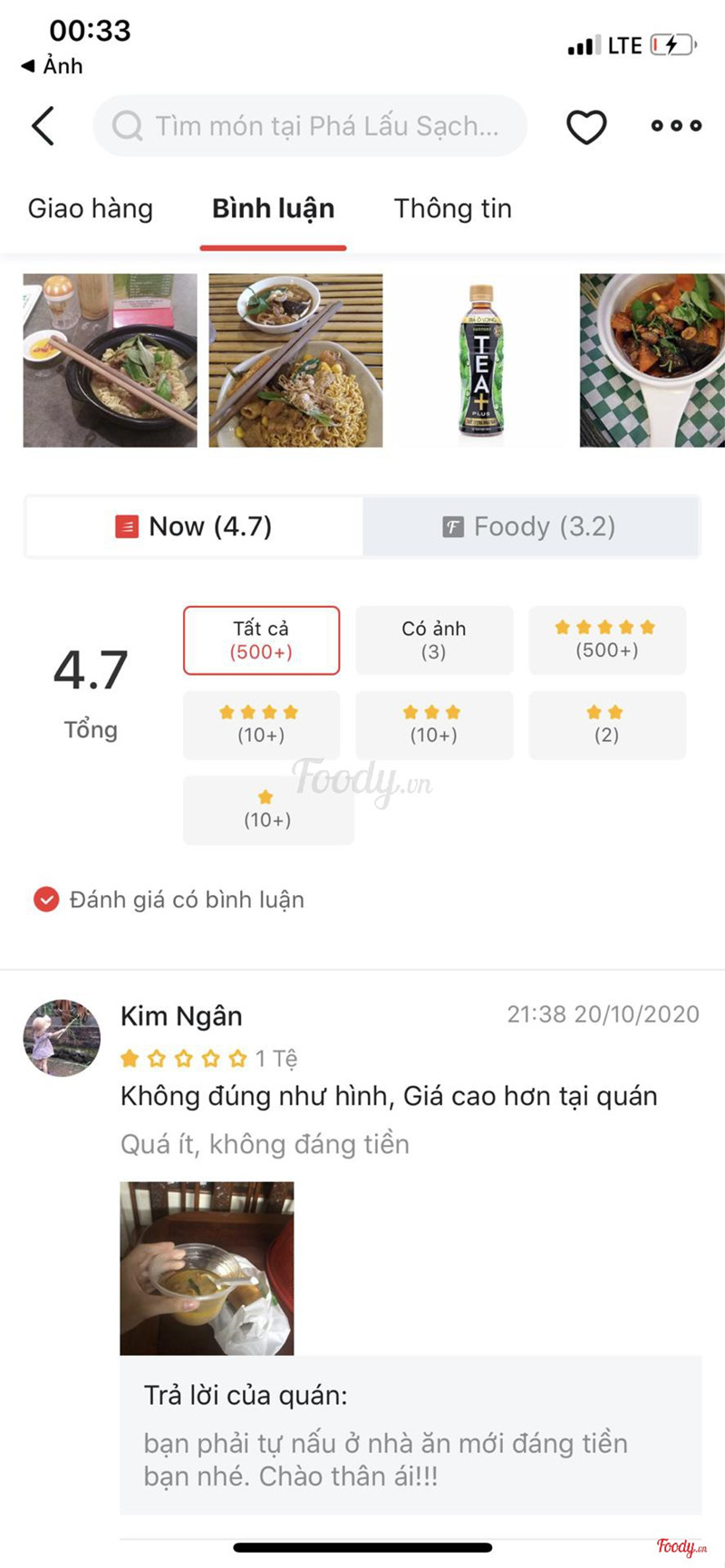Favorite this restaurant with the heart icon
The width and height of the screenshot is (725, 1568).
click(586, 127)
